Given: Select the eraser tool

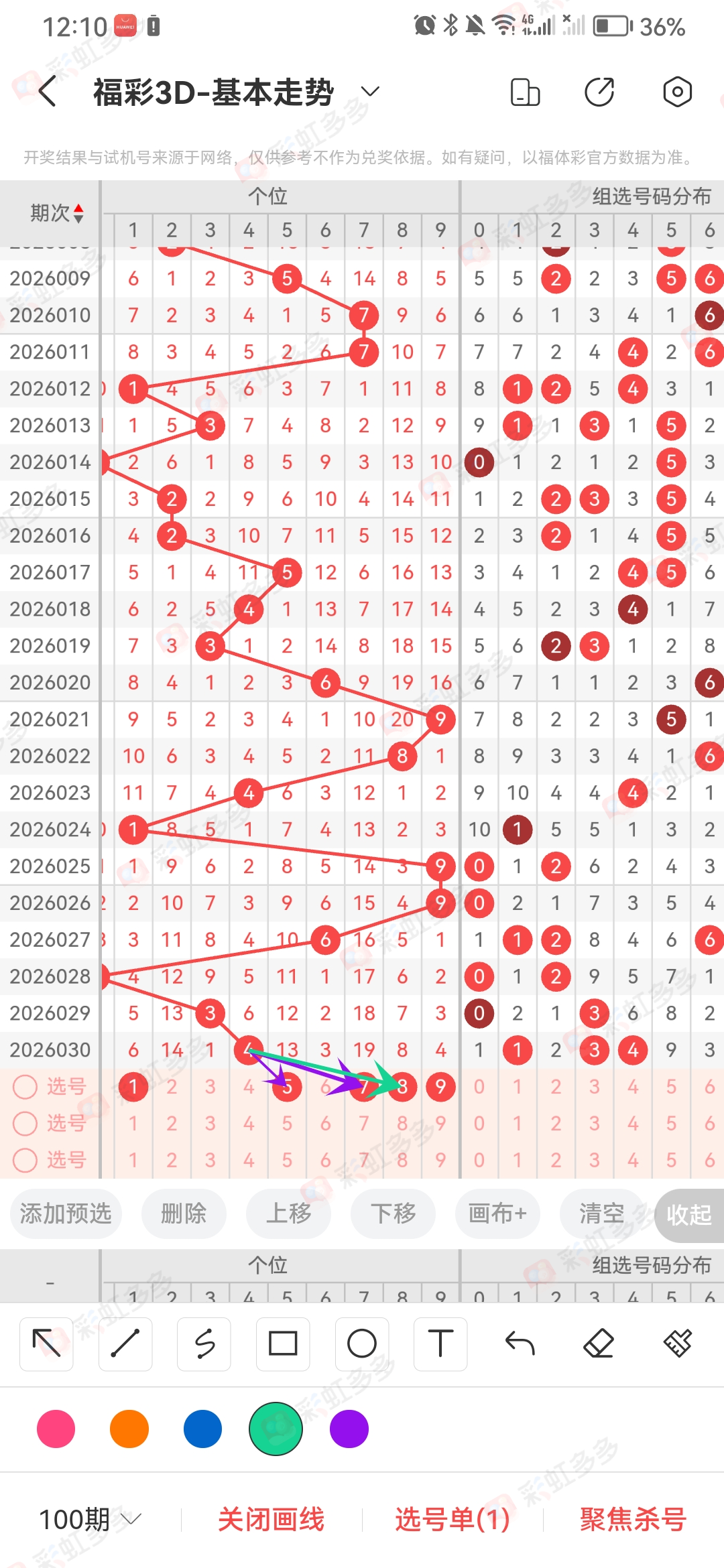Looking at the screenshot, I should 599,1344.
